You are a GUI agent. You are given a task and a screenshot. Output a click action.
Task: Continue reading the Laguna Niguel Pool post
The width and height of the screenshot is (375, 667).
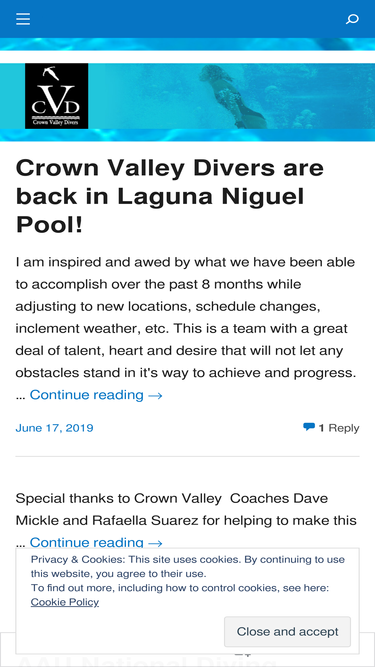click(96, 395)
